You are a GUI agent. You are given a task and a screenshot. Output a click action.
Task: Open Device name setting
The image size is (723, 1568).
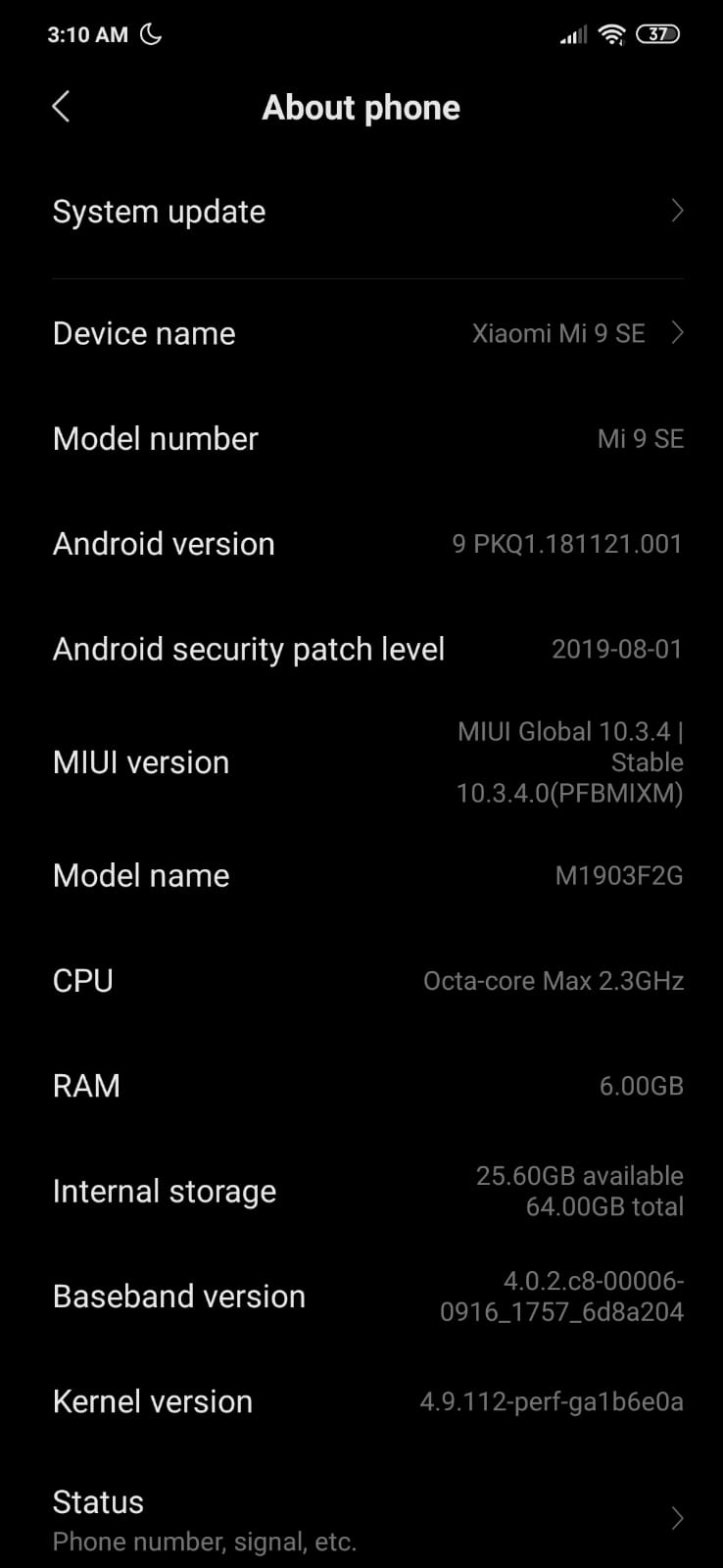pyautogui.click(x=361, y=333)
